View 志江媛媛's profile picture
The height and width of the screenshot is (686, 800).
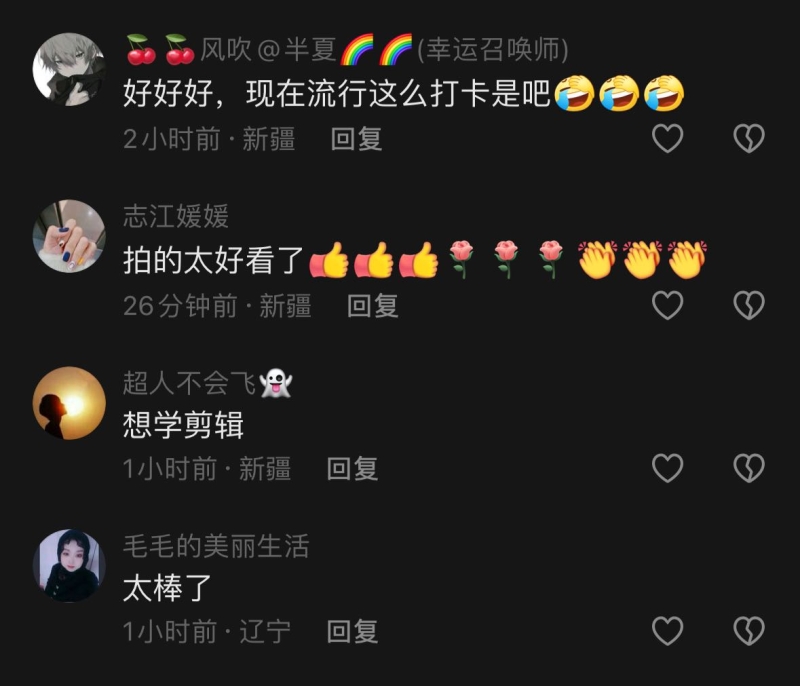(69, 236)
